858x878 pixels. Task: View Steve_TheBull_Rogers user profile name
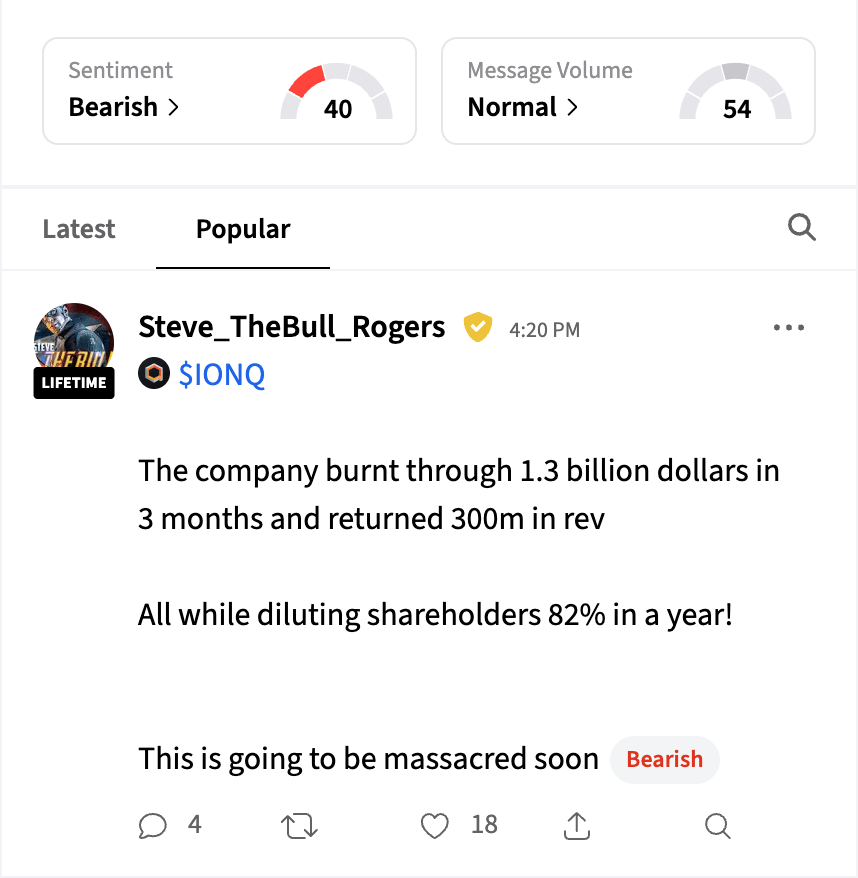click(292, 327)
